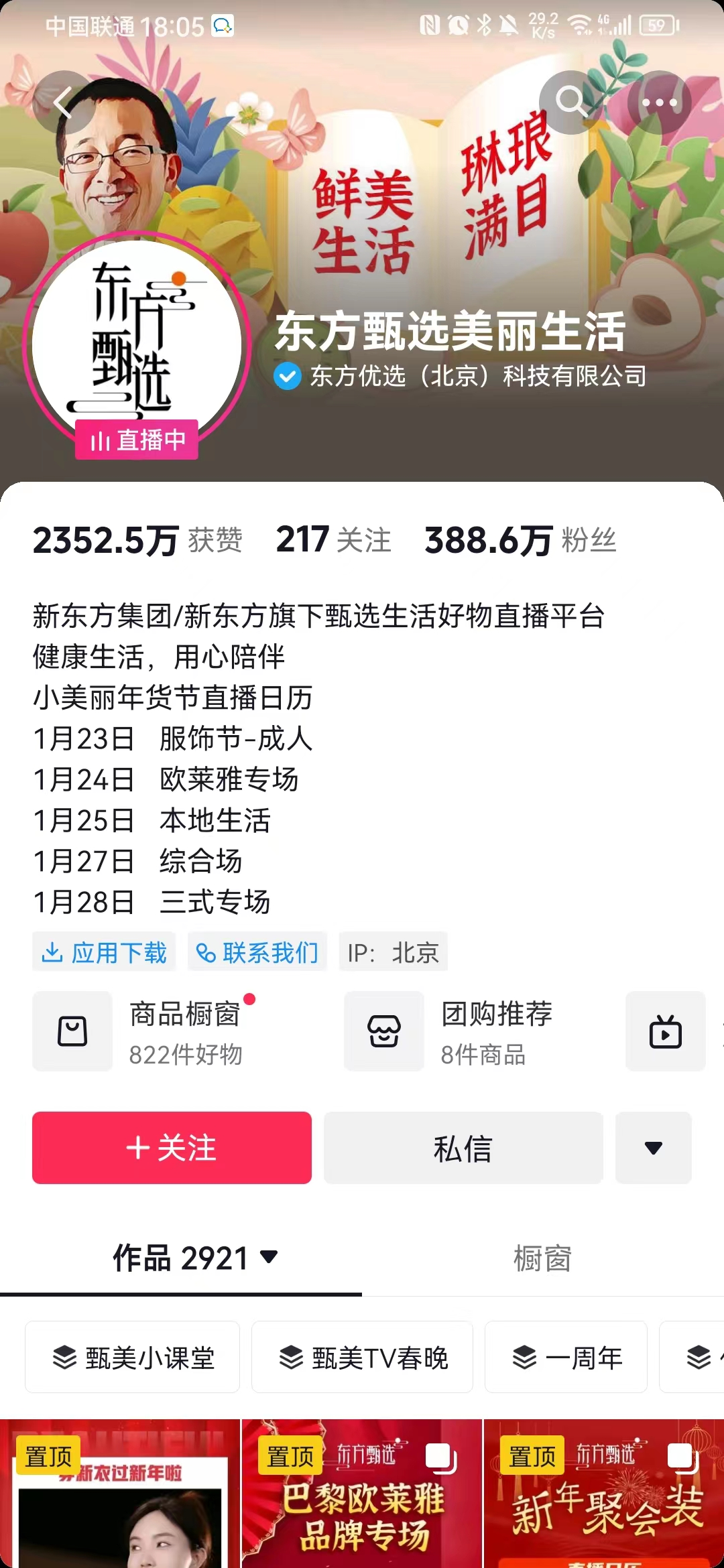View the 217 关注 following list
The image size is (724, 1568).
(x=333, y=540)
